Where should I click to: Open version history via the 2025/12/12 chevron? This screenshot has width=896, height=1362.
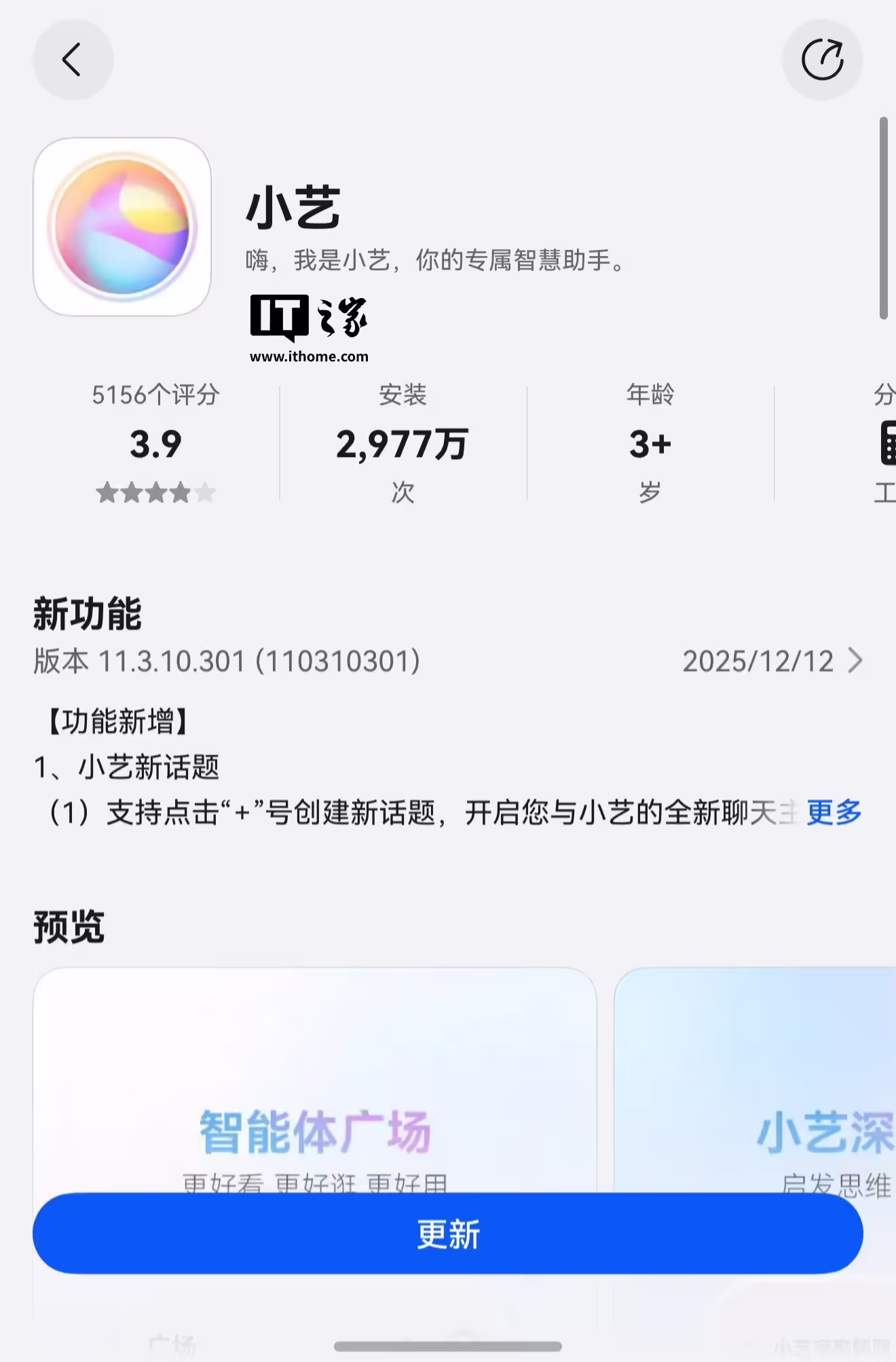(855, 661)
